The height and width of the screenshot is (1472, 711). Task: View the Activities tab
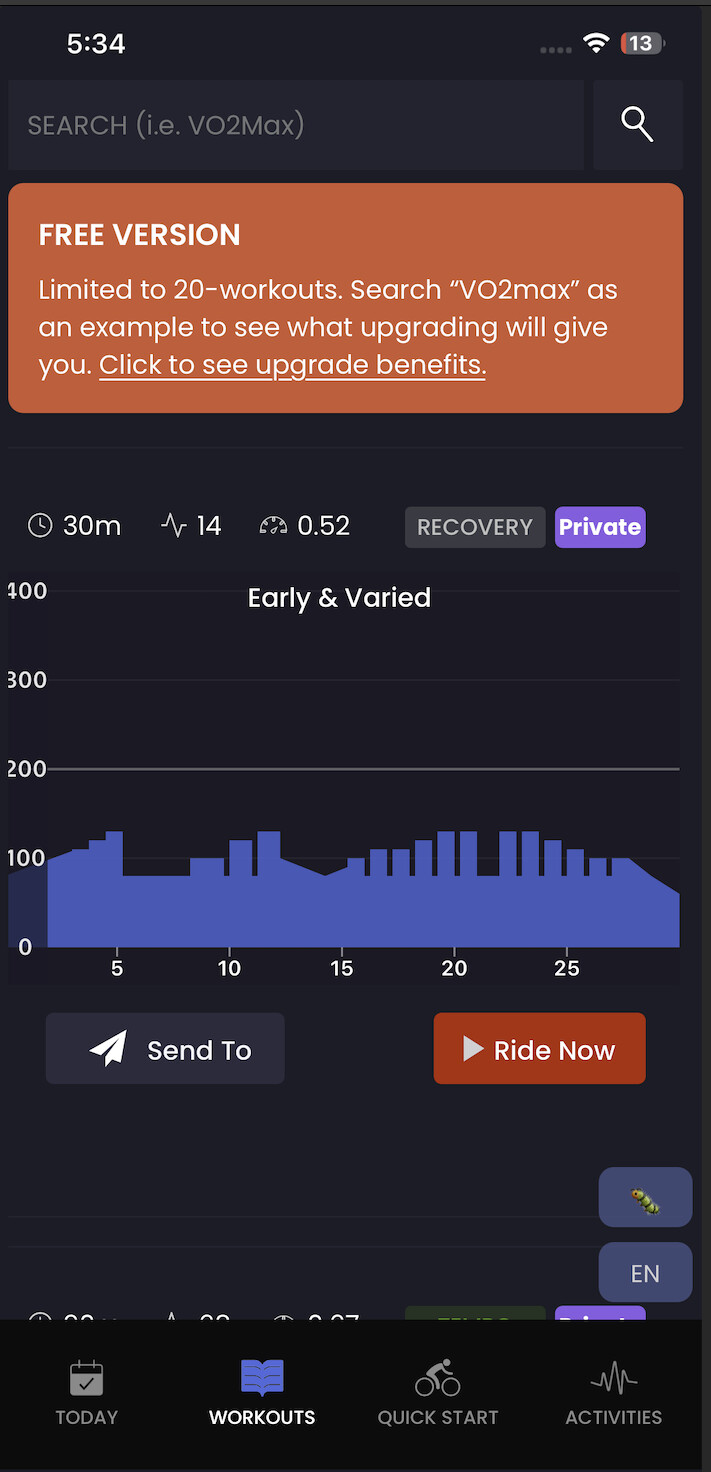click(x=613, y=1394)
